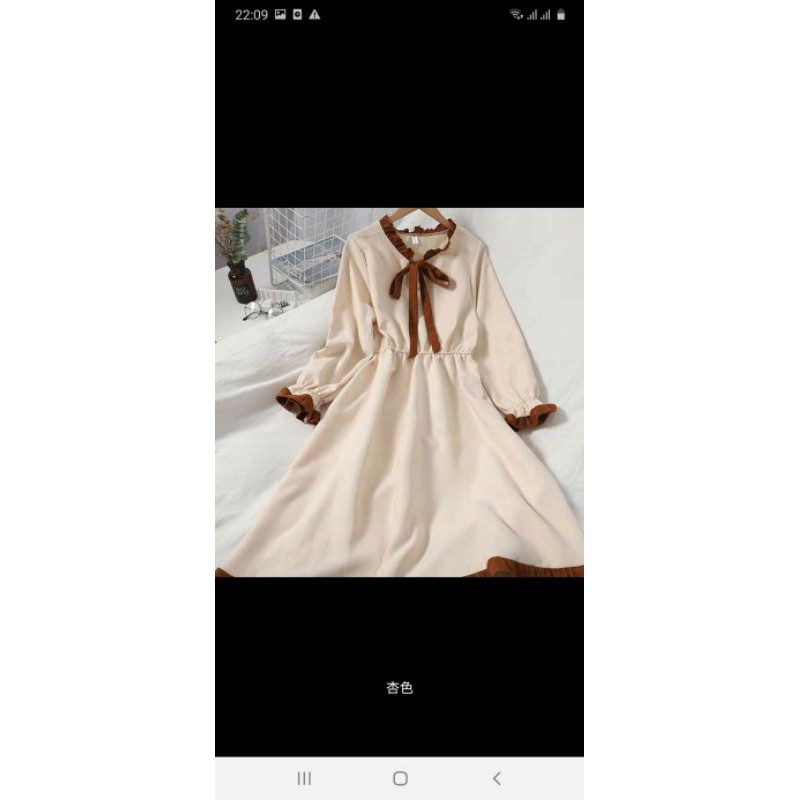Tap the apricot dress photo in the viewer
The image size is (800, 800).
(x=399, y=392)
